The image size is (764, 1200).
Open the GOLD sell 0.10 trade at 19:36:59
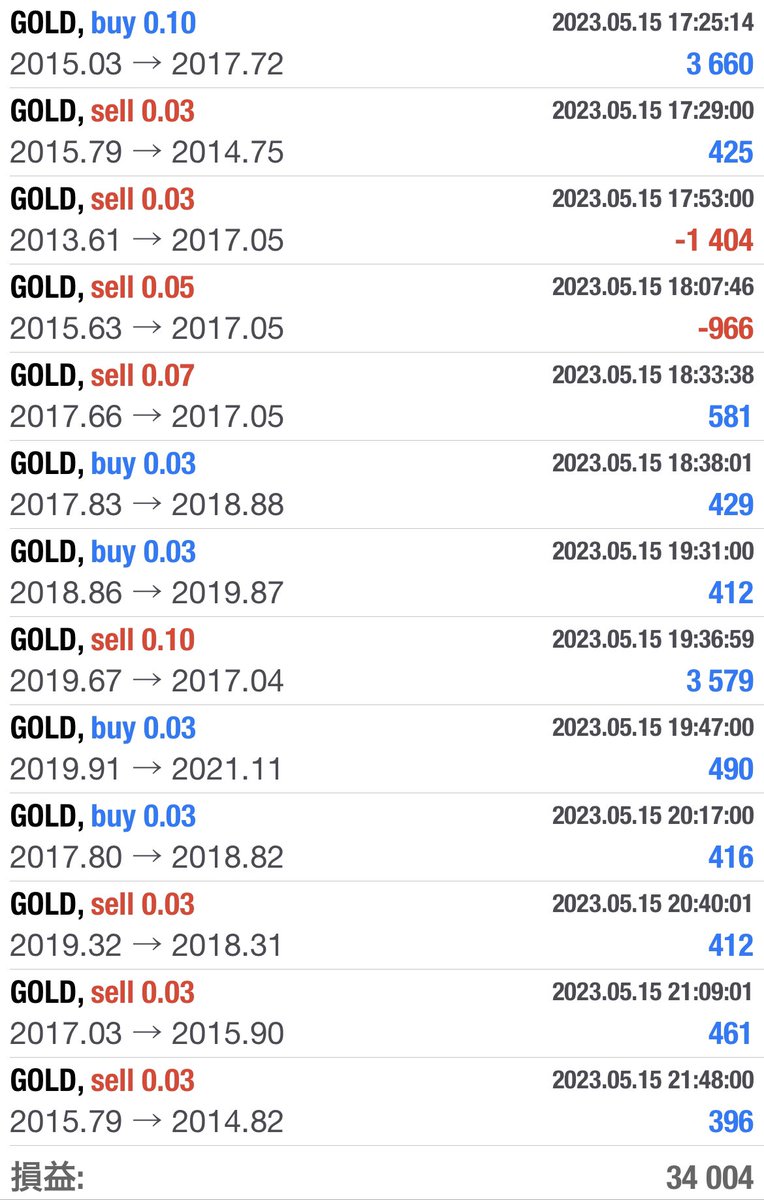(x=382, y=660)
